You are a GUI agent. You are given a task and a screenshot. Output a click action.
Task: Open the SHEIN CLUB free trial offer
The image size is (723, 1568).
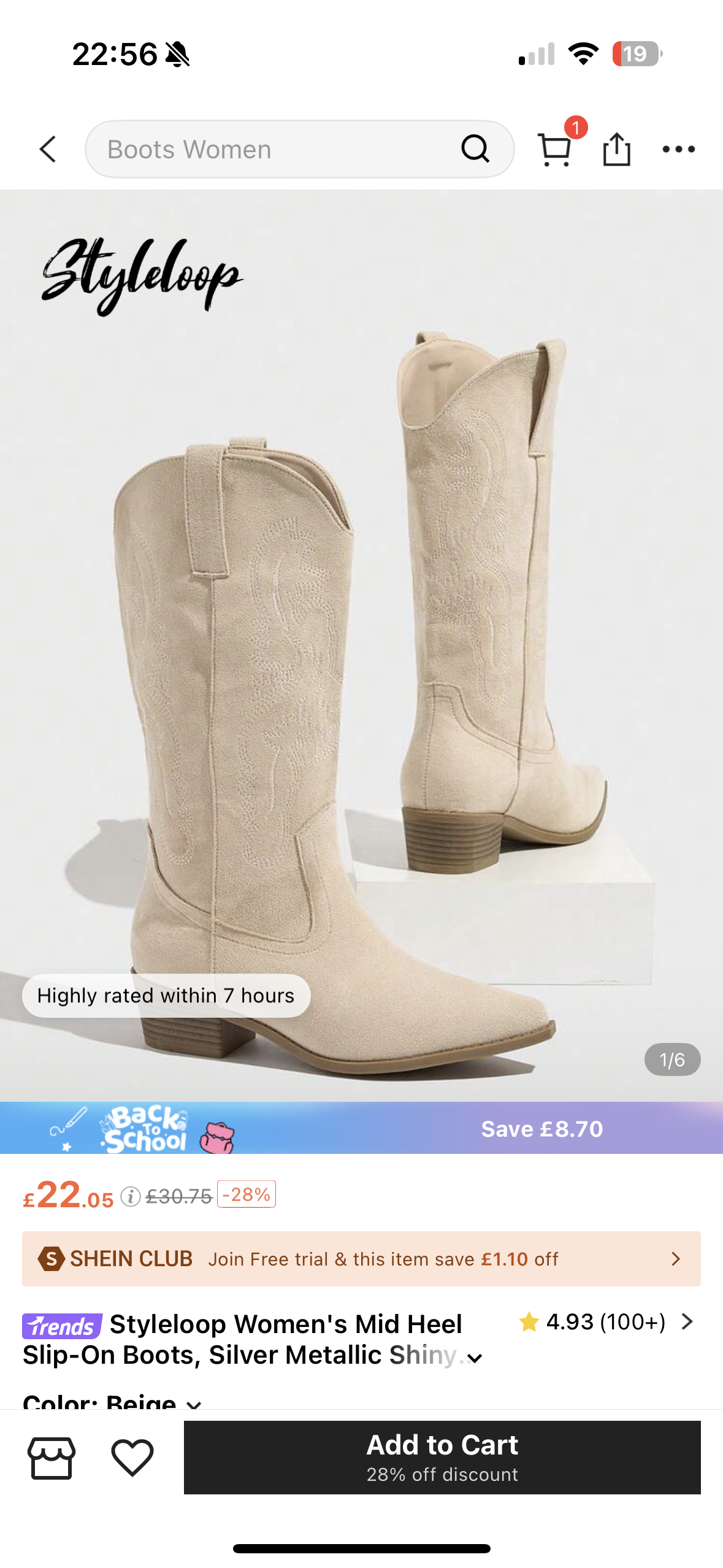click(361, 1259)
